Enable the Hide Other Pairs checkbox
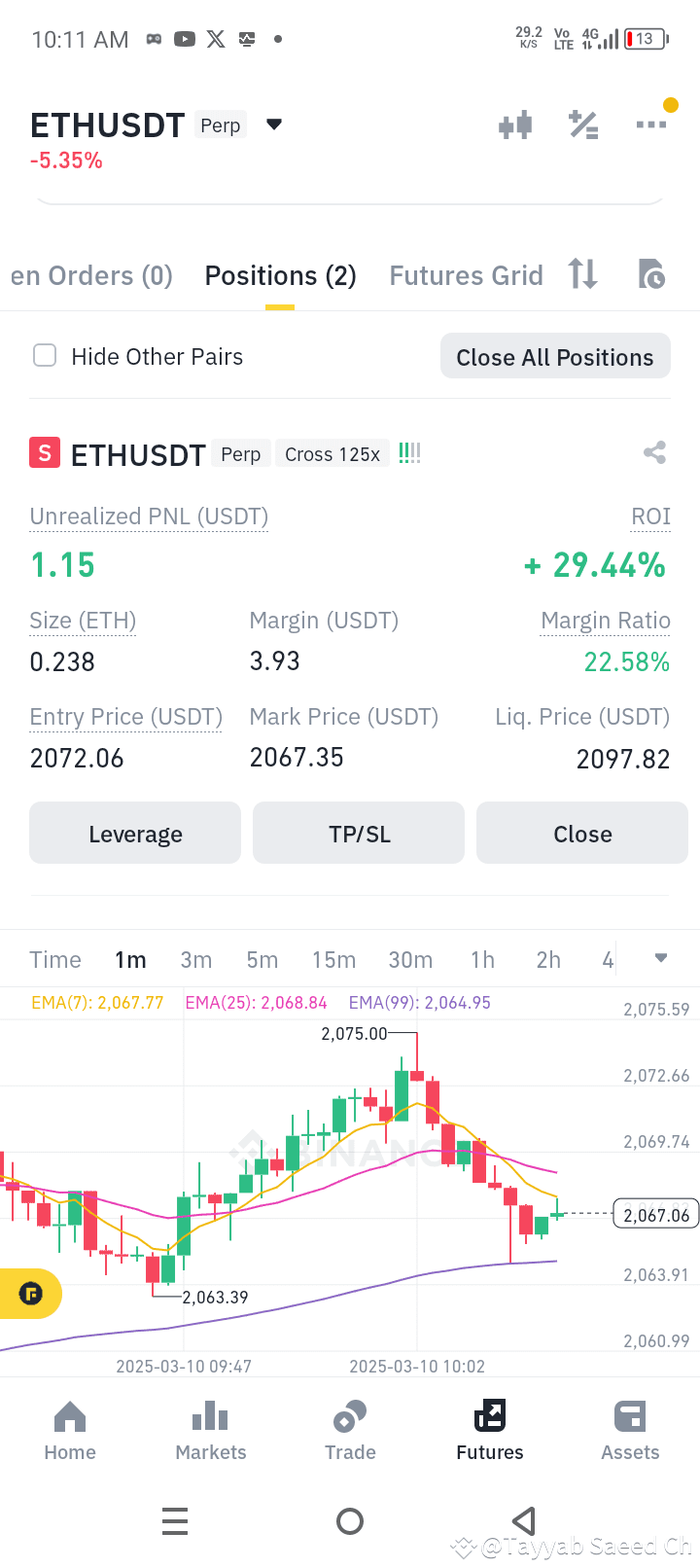Screen dimensions: 700x1568 pyautogui.click(x=45, y=356)
